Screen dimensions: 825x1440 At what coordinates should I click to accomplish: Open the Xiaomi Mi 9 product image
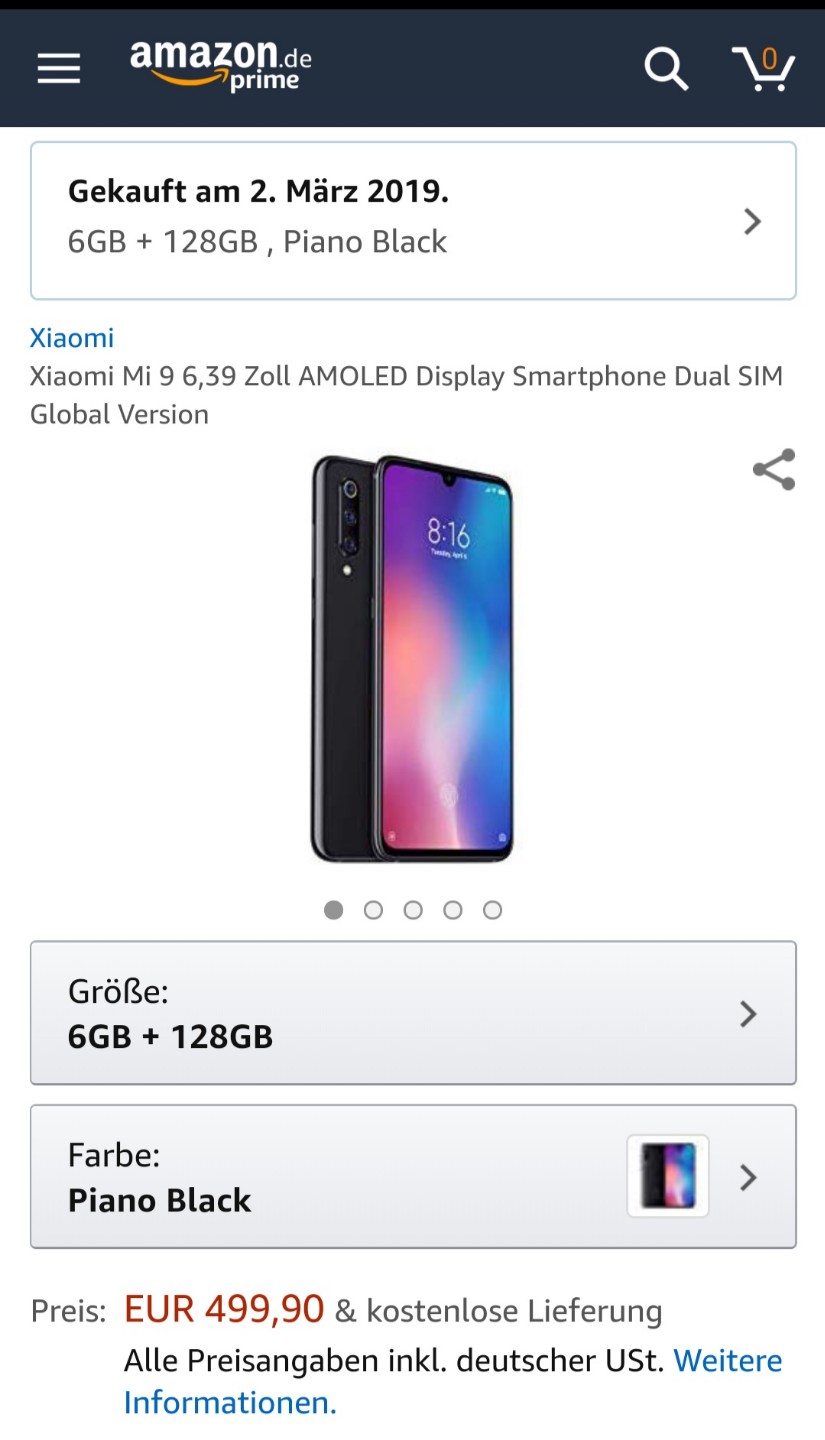(412, 659)
